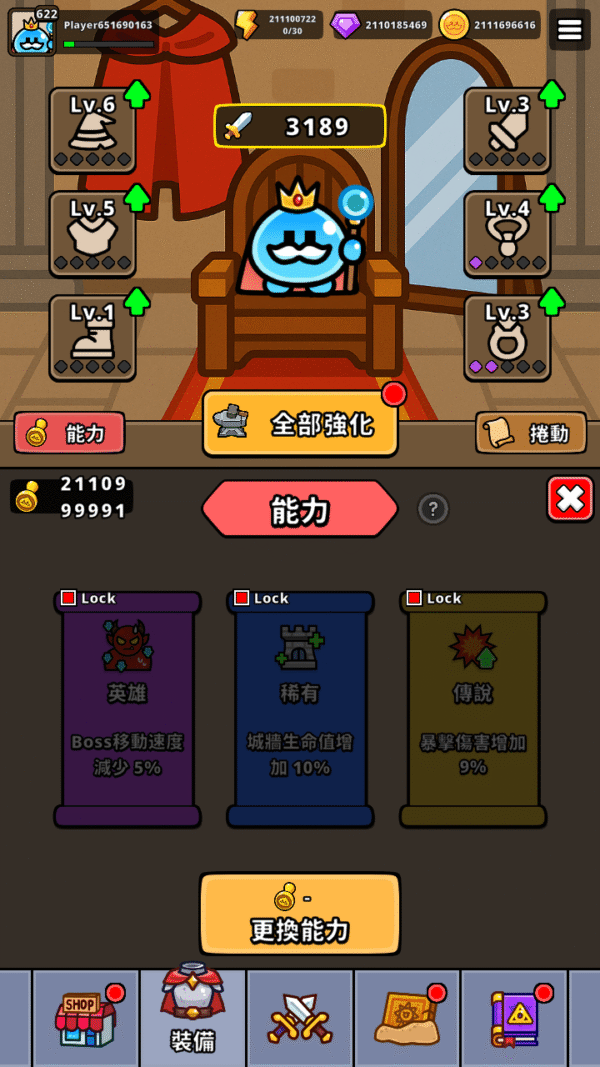
Task: Select the Lv.1 boots equipment slot
Action: pos(93,337)
